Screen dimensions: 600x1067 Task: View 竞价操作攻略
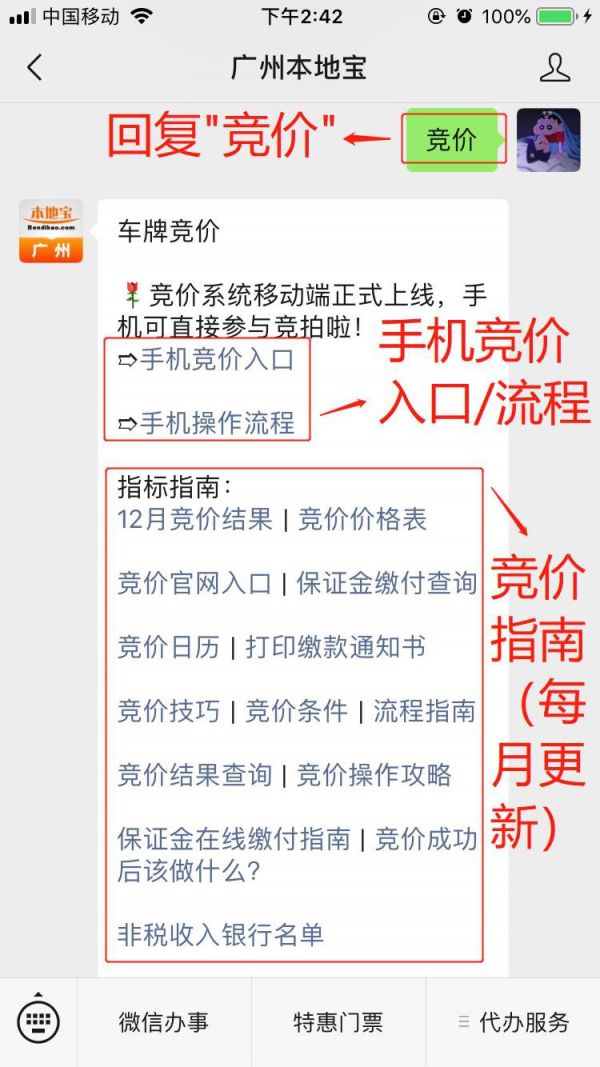pyautogui.click(x=374, y=775)
